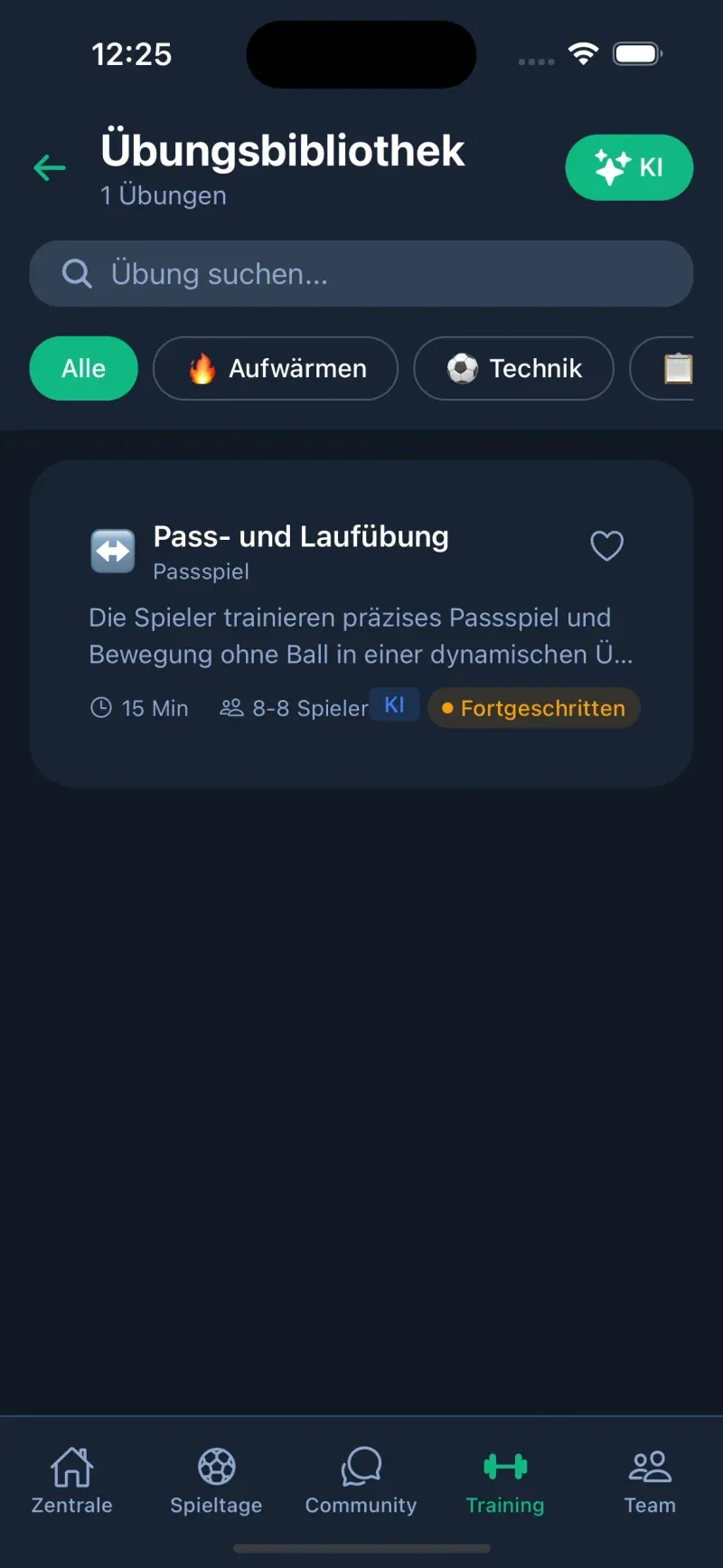The height and width of the screenshot is (1568, 723).
Task: Tap the magnifier icon in the search bar
Action: (76, 273)
